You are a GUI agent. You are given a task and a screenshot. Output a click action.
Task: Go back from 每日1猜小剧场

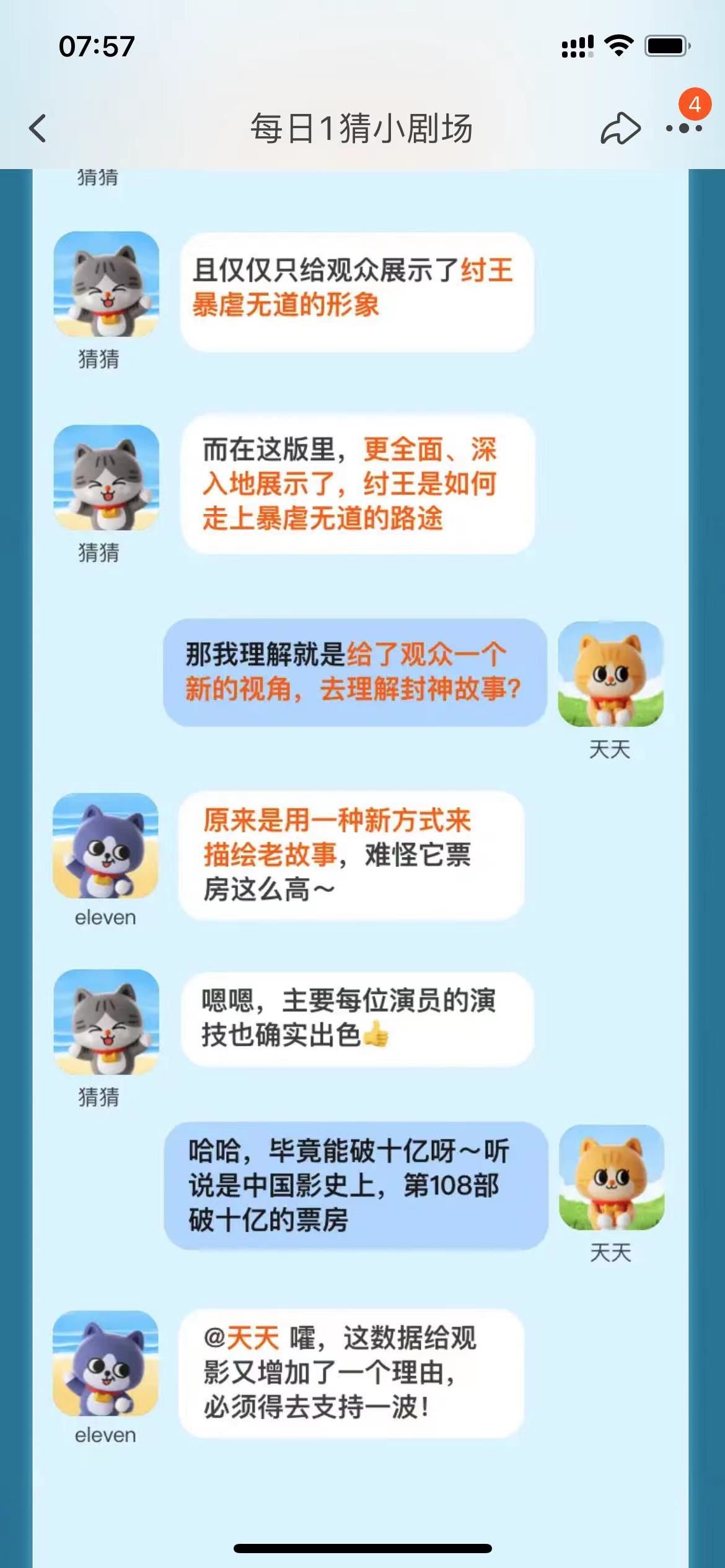pyautogui.click(x=38, y=128)
